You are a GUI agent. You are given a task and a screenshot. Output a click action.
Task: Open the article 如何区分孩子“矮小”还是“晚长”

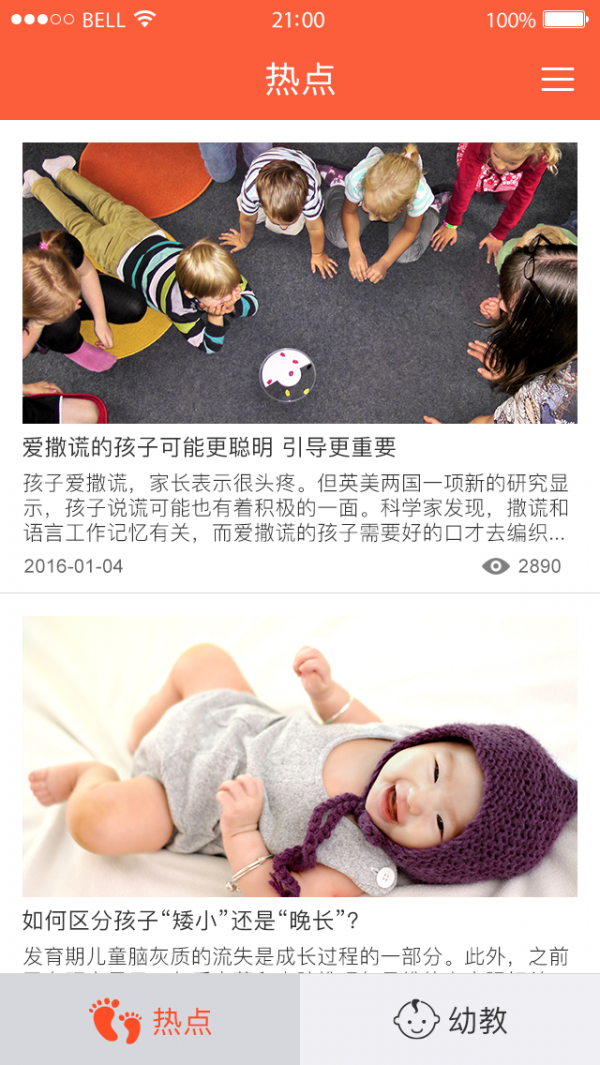click(x=190, y=920)
